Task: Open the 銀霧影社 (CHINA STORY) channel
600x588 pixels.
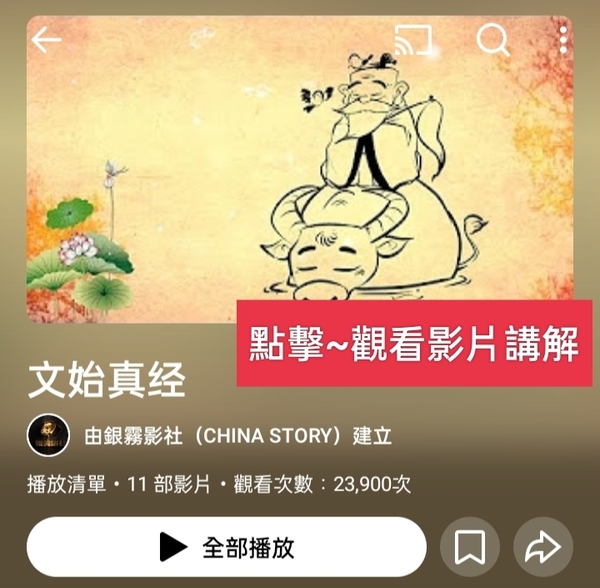Action: (240, 435)
